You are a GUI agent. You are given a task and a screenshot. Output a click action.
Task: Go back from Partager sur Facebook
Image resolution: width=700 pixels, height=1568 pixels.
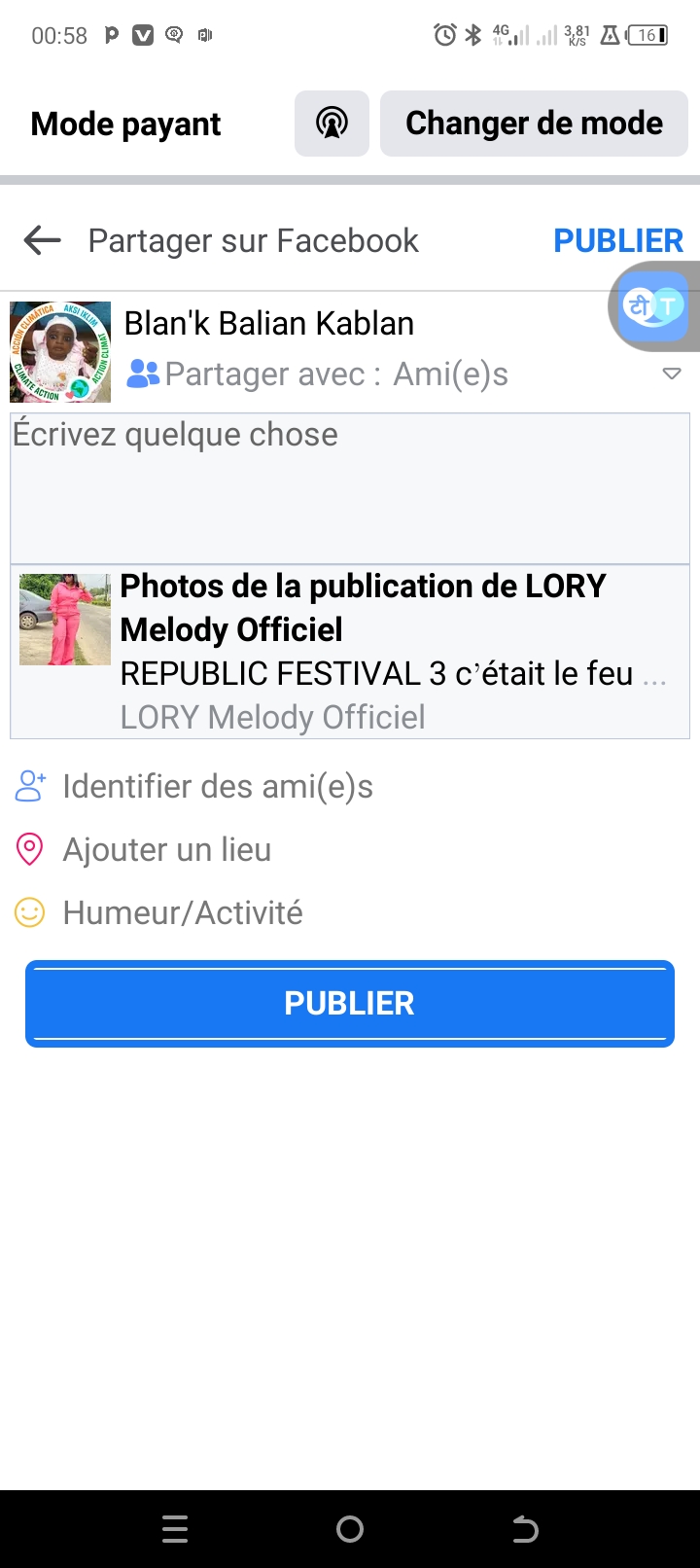pyautogui.click(x=43, y=240)
